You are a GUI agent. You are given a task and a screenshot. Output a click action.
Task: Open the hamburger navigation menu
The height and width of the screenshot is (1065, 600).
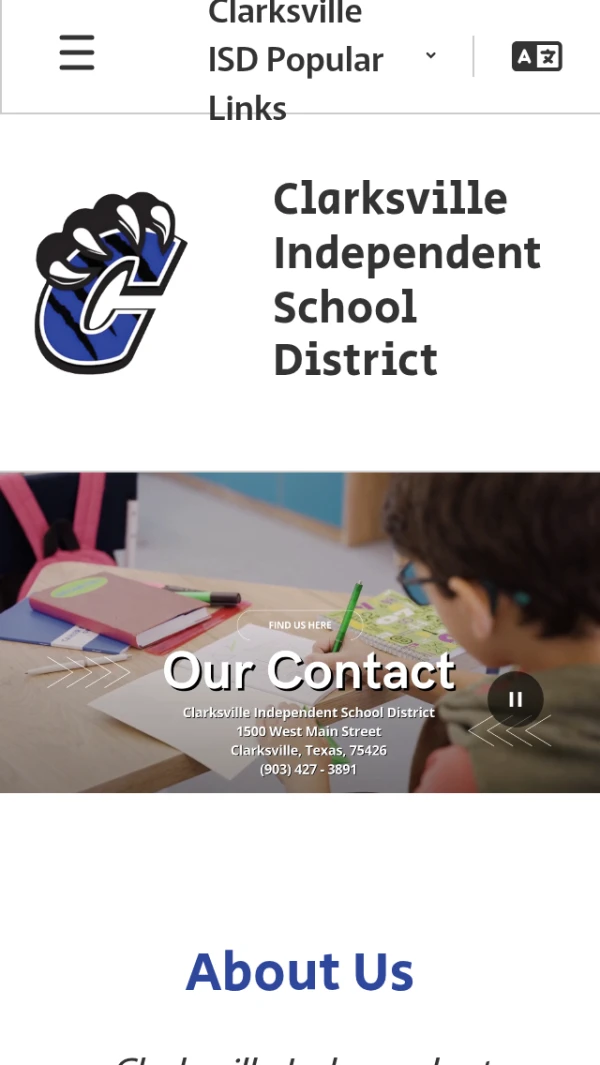[x=77, y=53]
